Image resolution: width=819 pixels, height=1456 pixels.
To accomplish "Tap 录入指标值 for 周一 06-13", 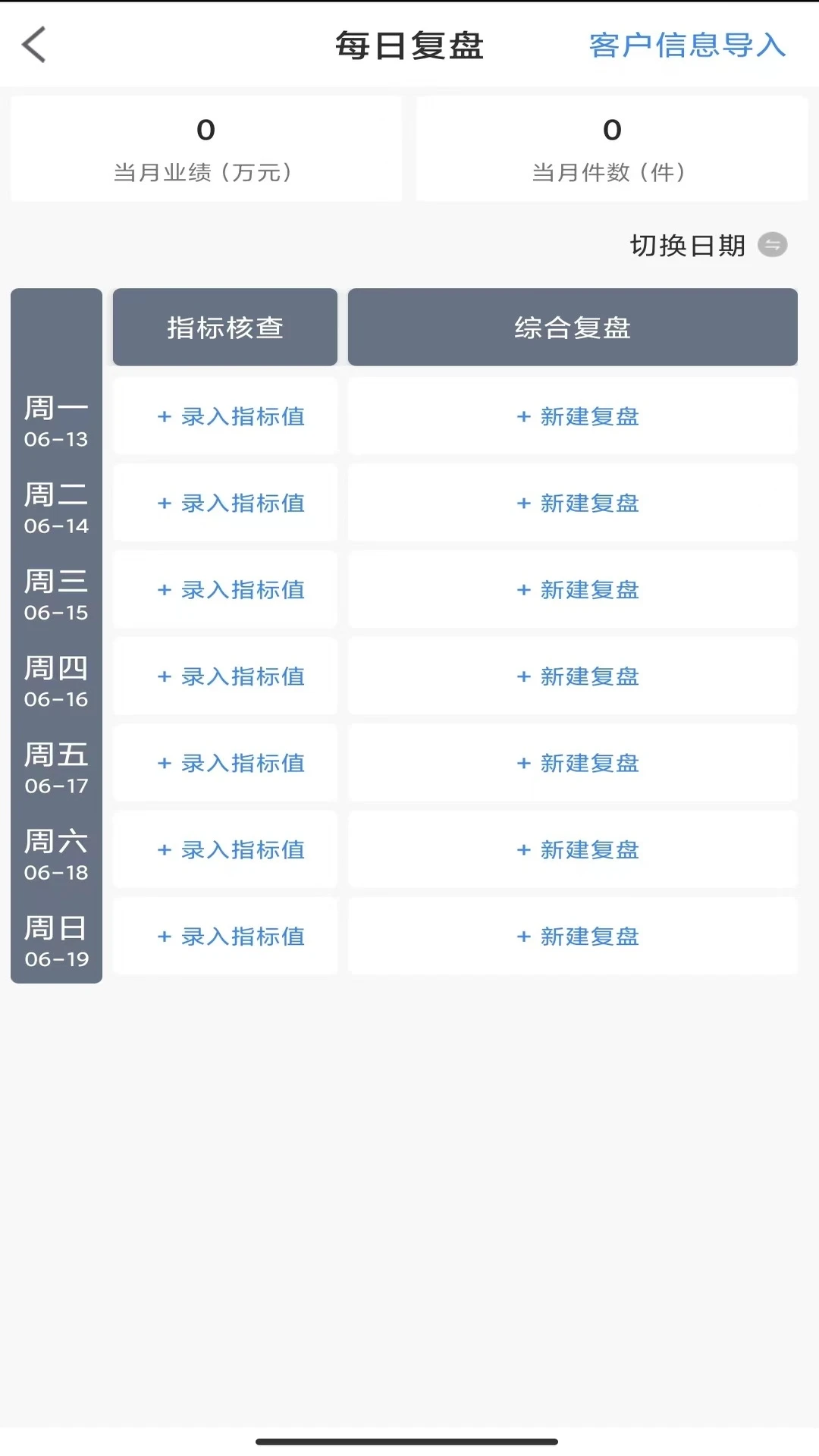I will click(231, 416).
